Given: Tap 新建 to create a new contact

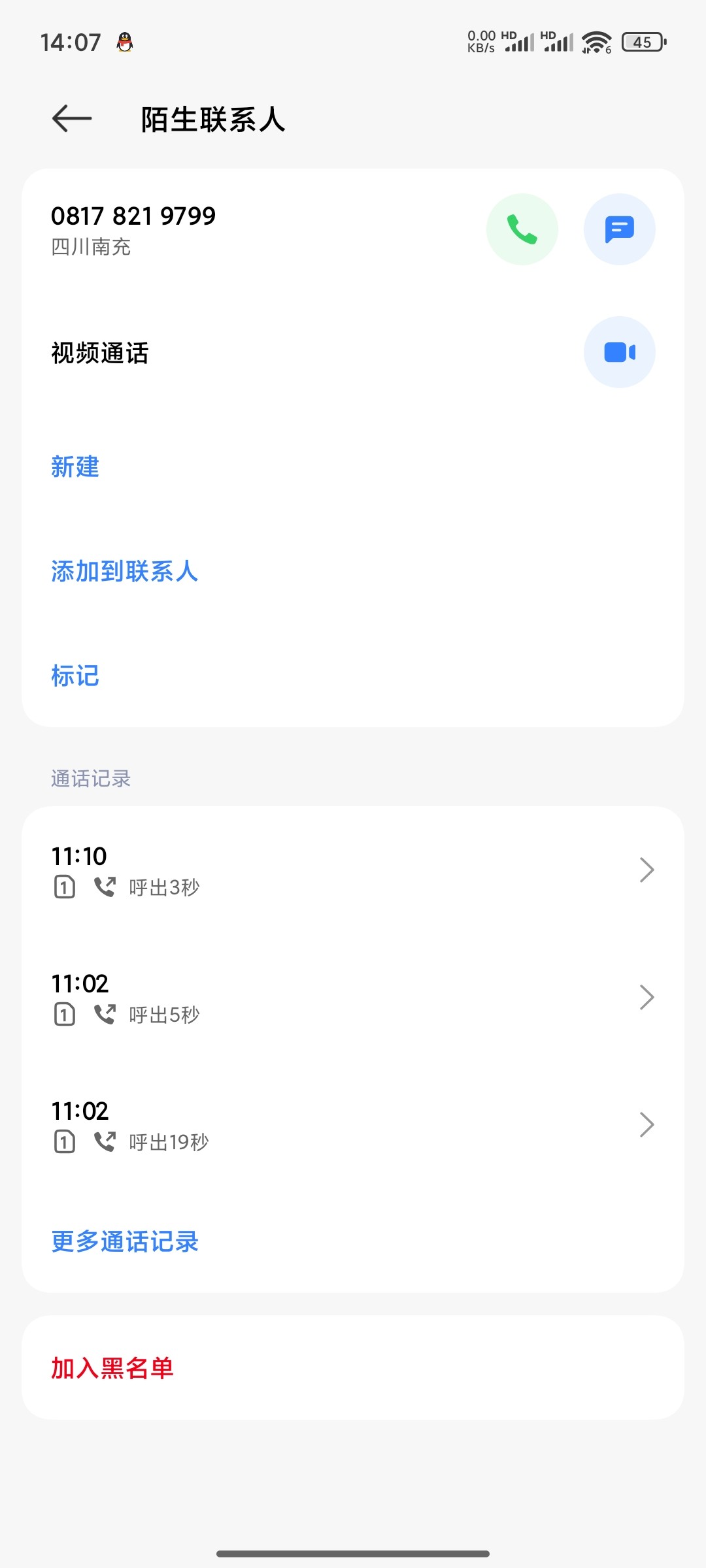Looking at the screenshot, I should pyautogui.click(x=75, y=467).
